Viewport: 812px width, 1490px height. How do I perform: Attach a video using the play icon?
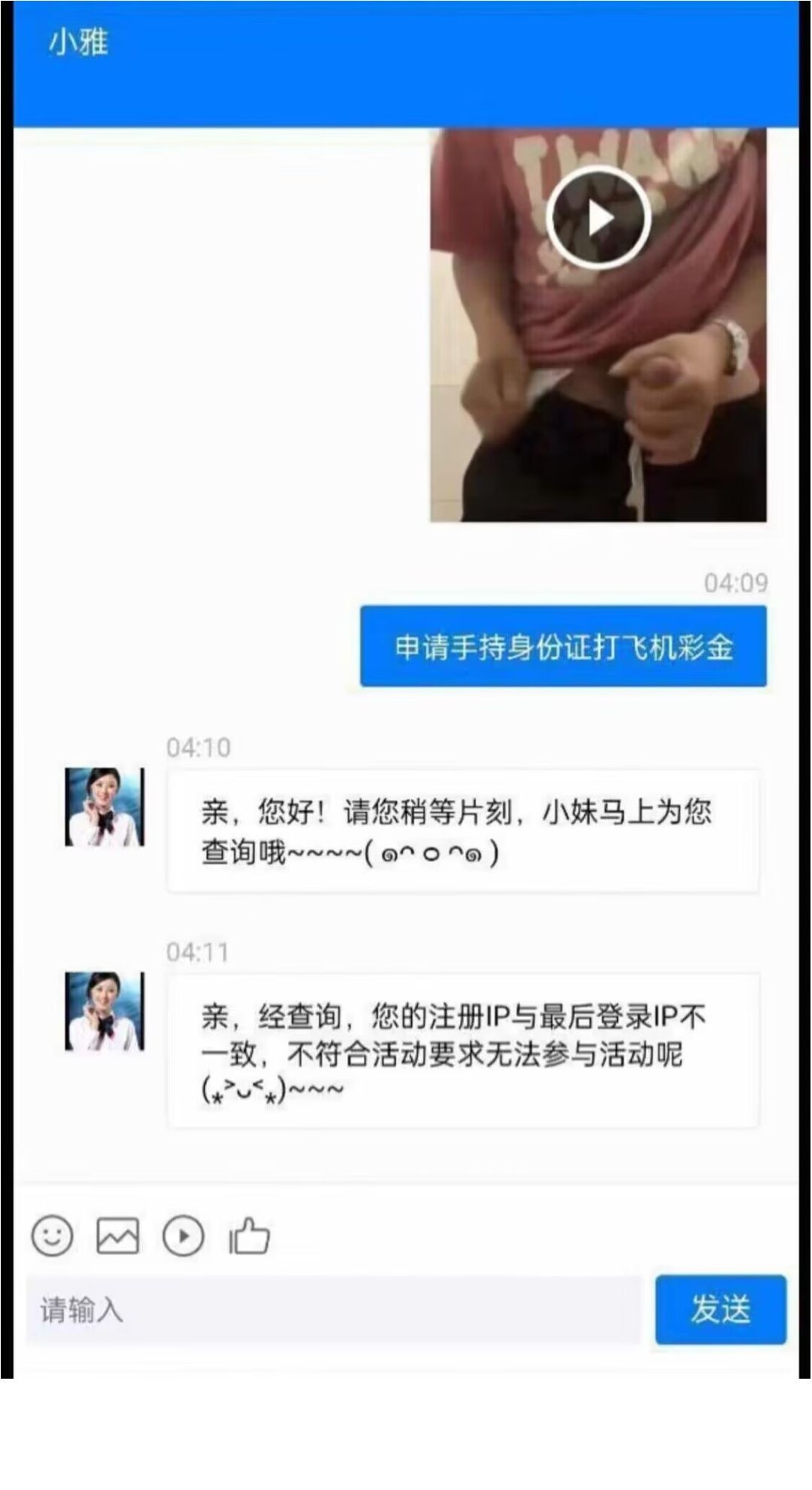pos(183,1235)
